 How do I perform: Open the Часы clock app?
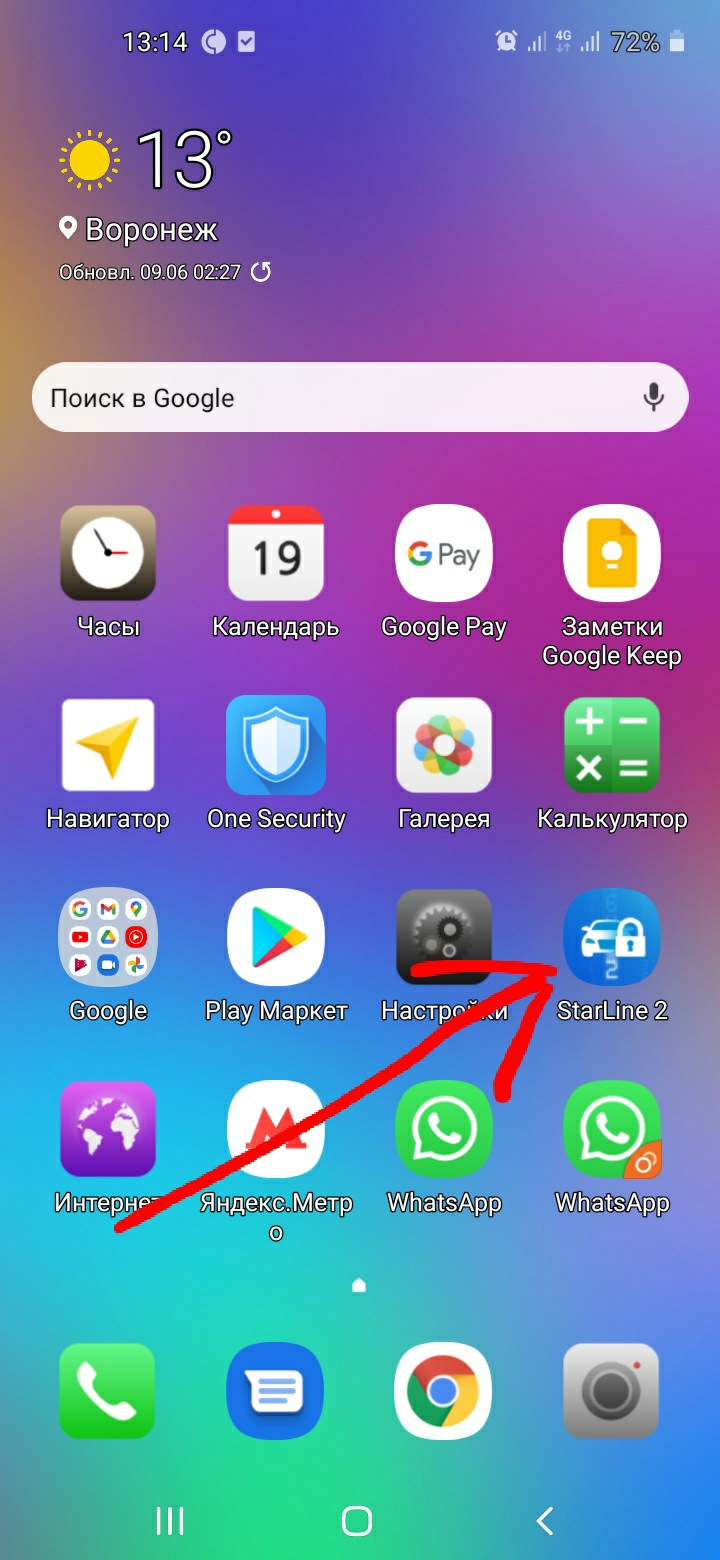(108, 553)
